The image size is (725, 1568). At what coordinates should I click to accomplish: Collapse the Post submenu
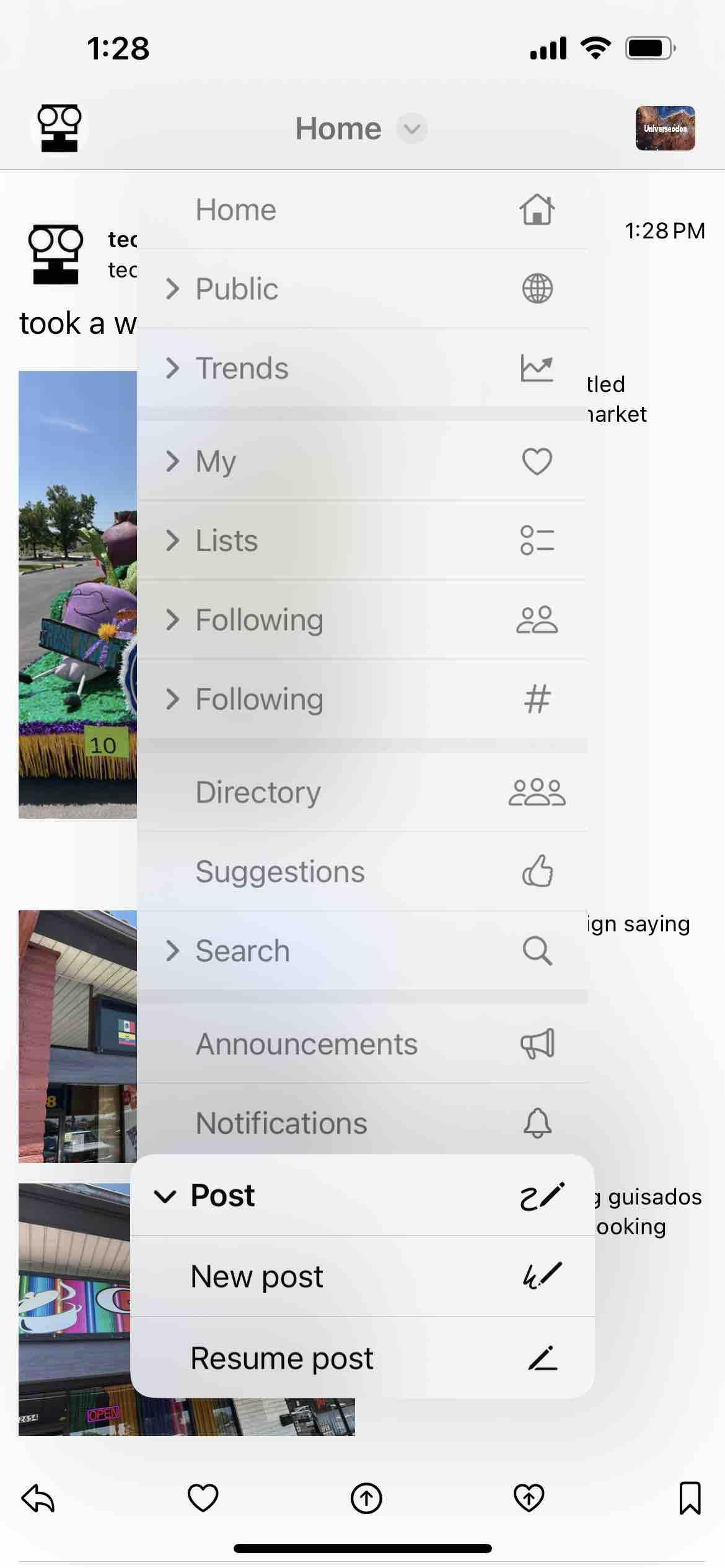(x=362, y=1195)
